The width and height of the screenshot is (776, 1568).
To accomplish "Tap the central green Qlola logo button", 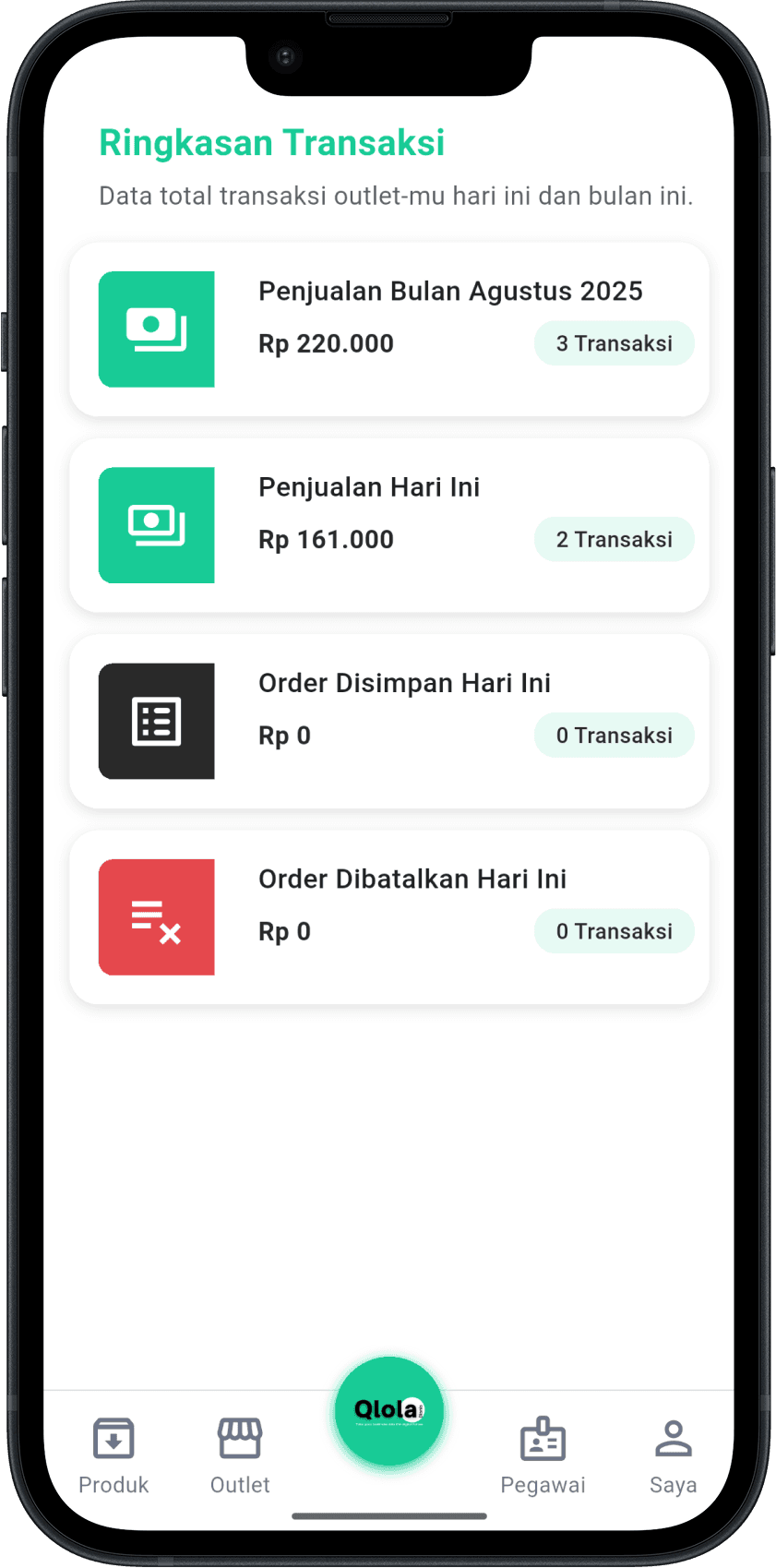I will 388,1409.
